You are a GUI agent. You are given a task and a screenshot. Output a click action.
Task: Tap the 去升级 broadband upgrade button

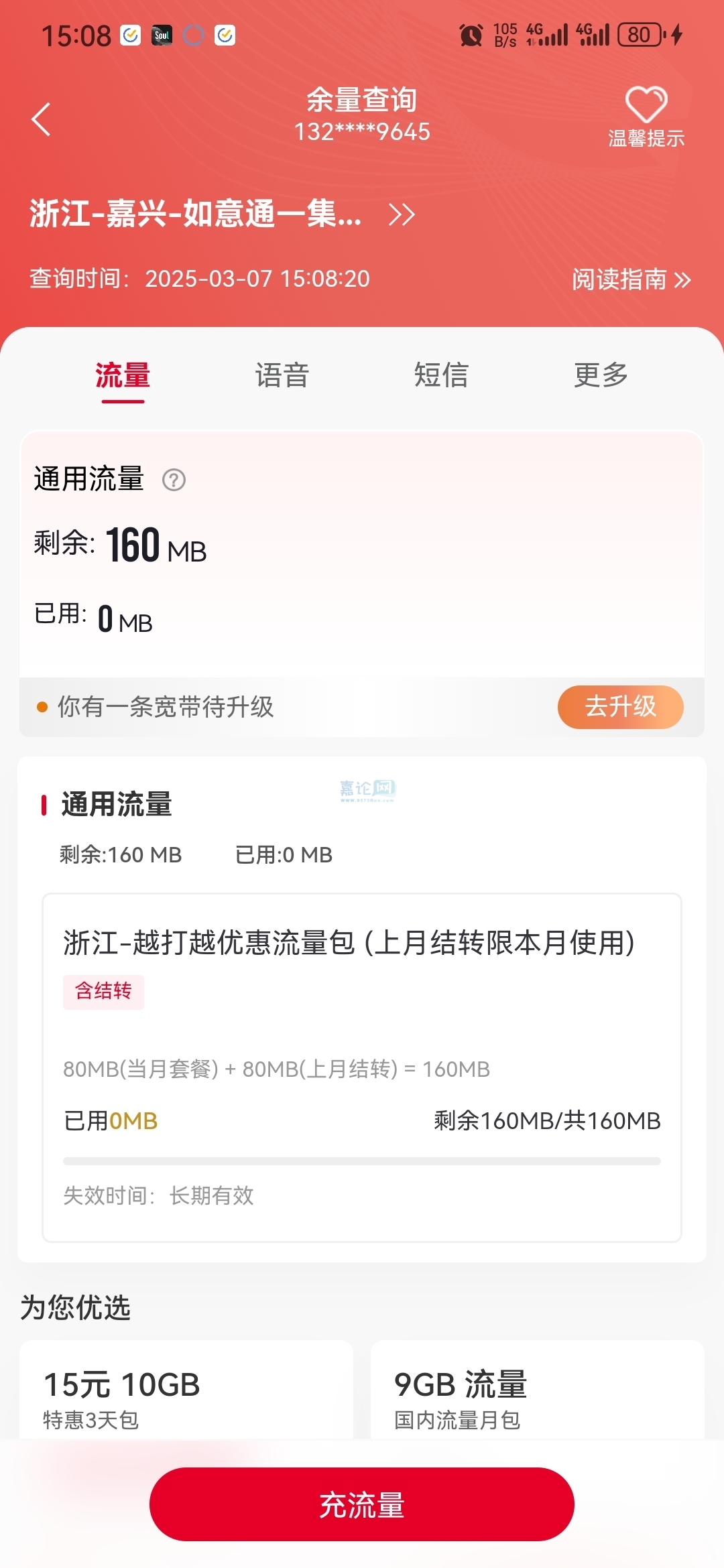pos(620,707)
